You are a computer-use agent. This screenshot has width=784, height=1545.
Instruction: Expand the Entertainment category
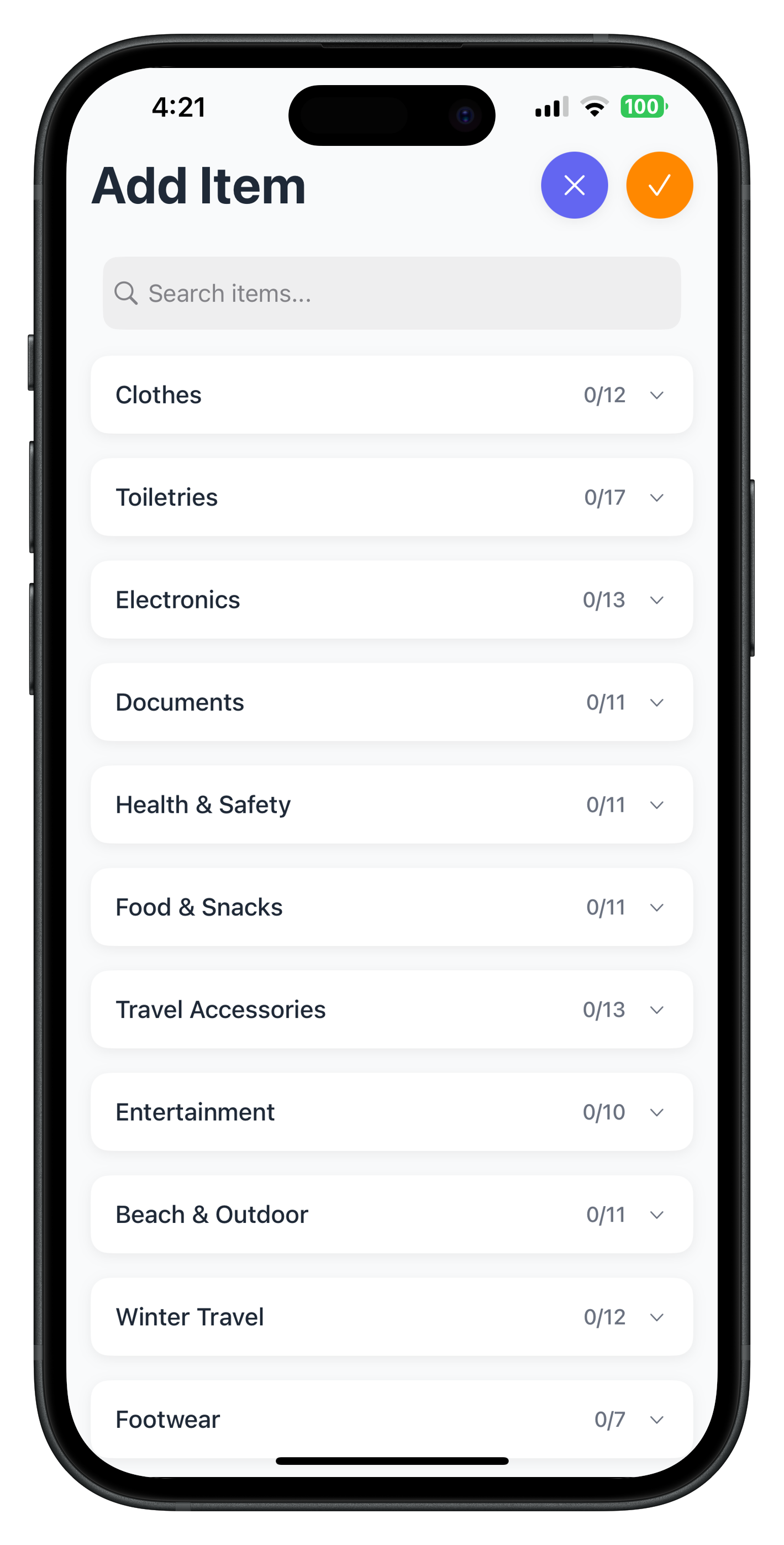392,1112
